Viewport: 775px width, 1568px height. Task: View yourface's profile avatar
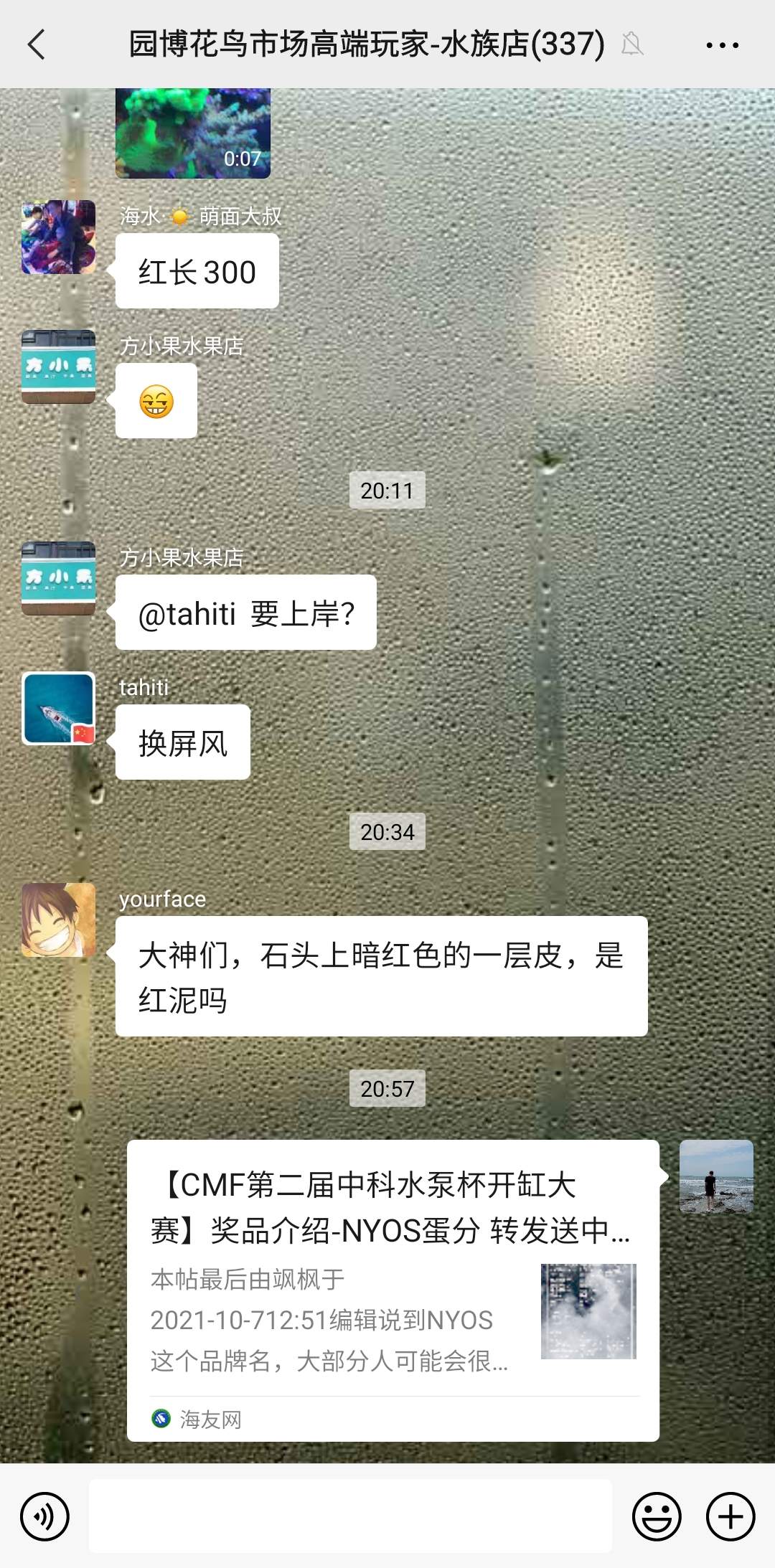coord(58,920)
